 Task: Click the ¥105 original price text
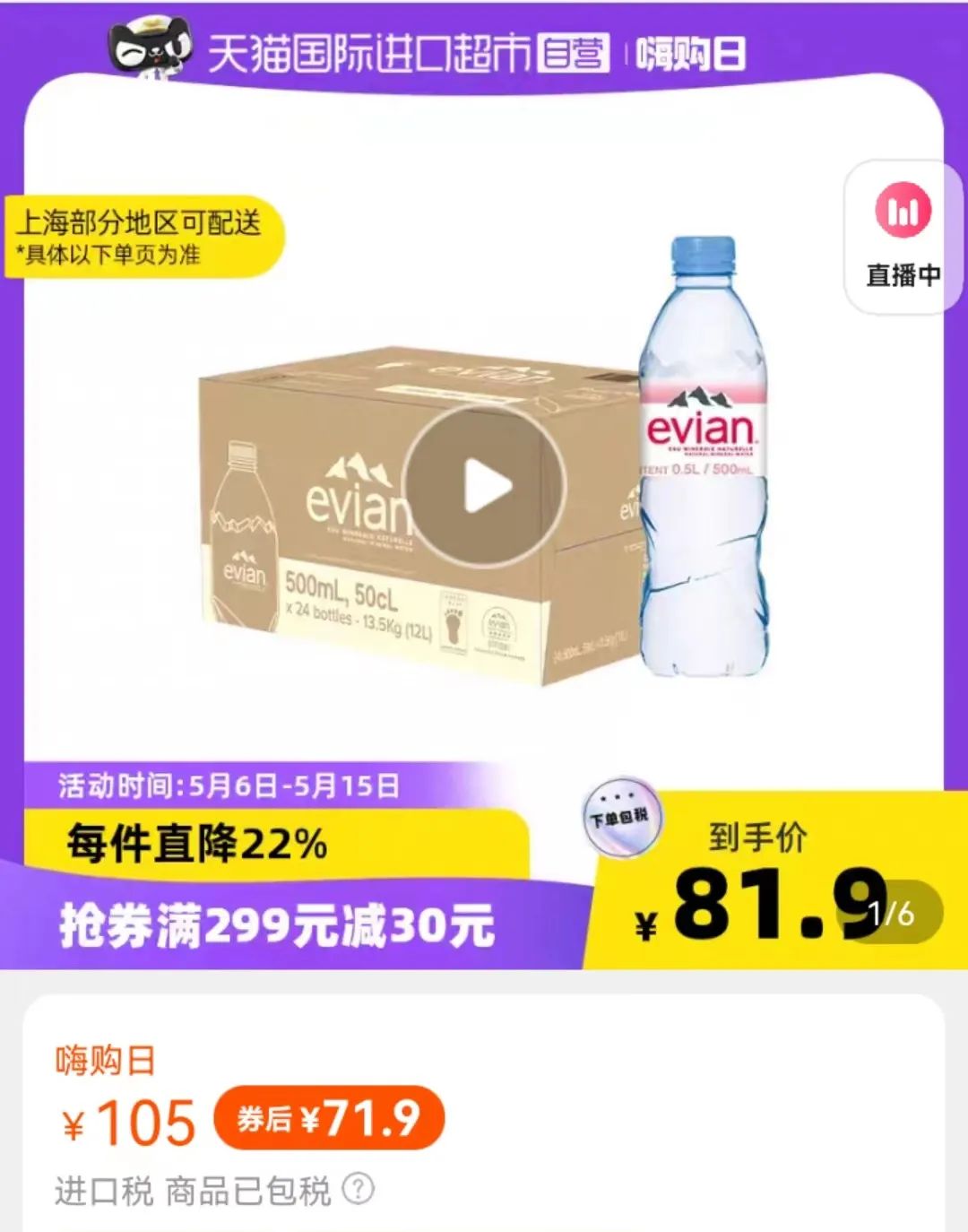pos(125,1117)
